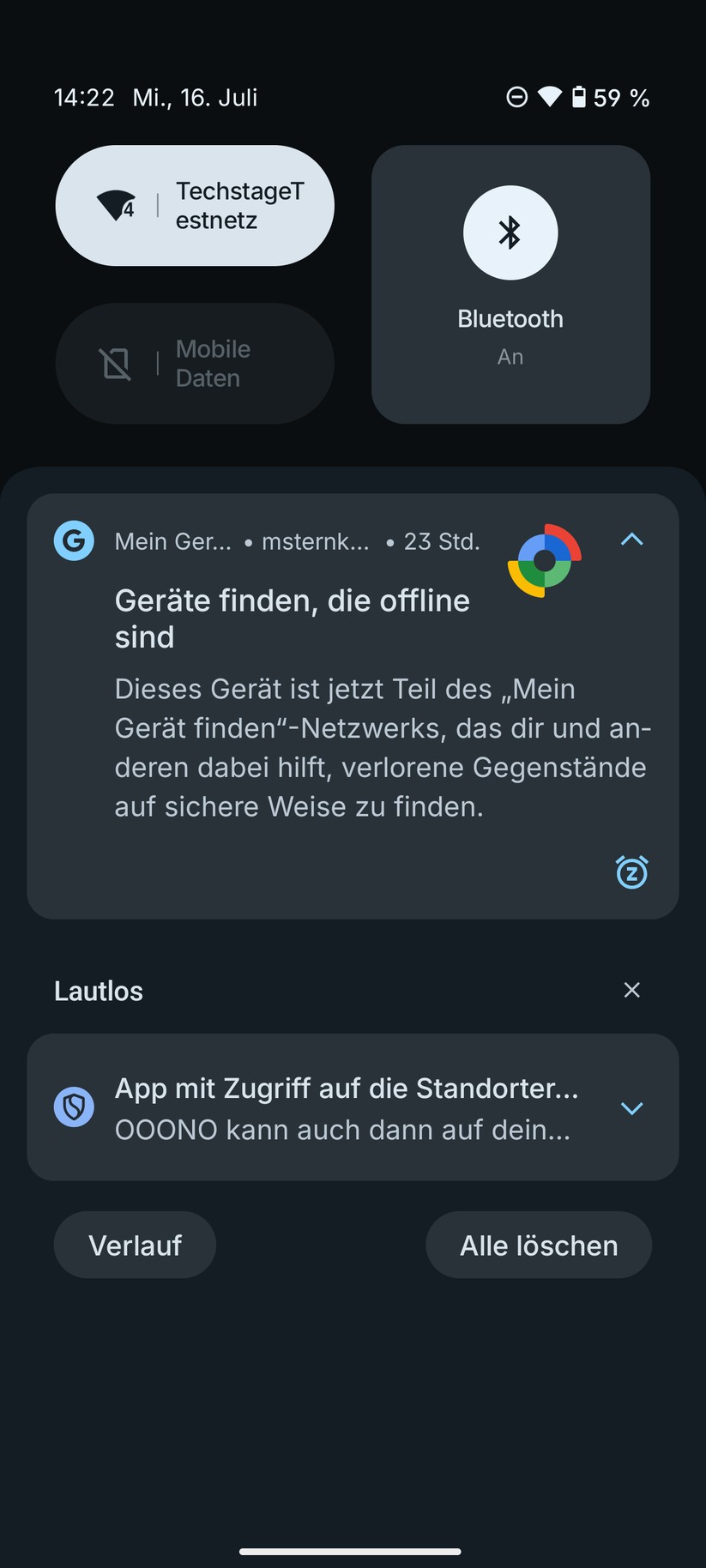Enable Mobile Daten tile
Viewport: 706px width, 1568px height.
pos(195,364)
